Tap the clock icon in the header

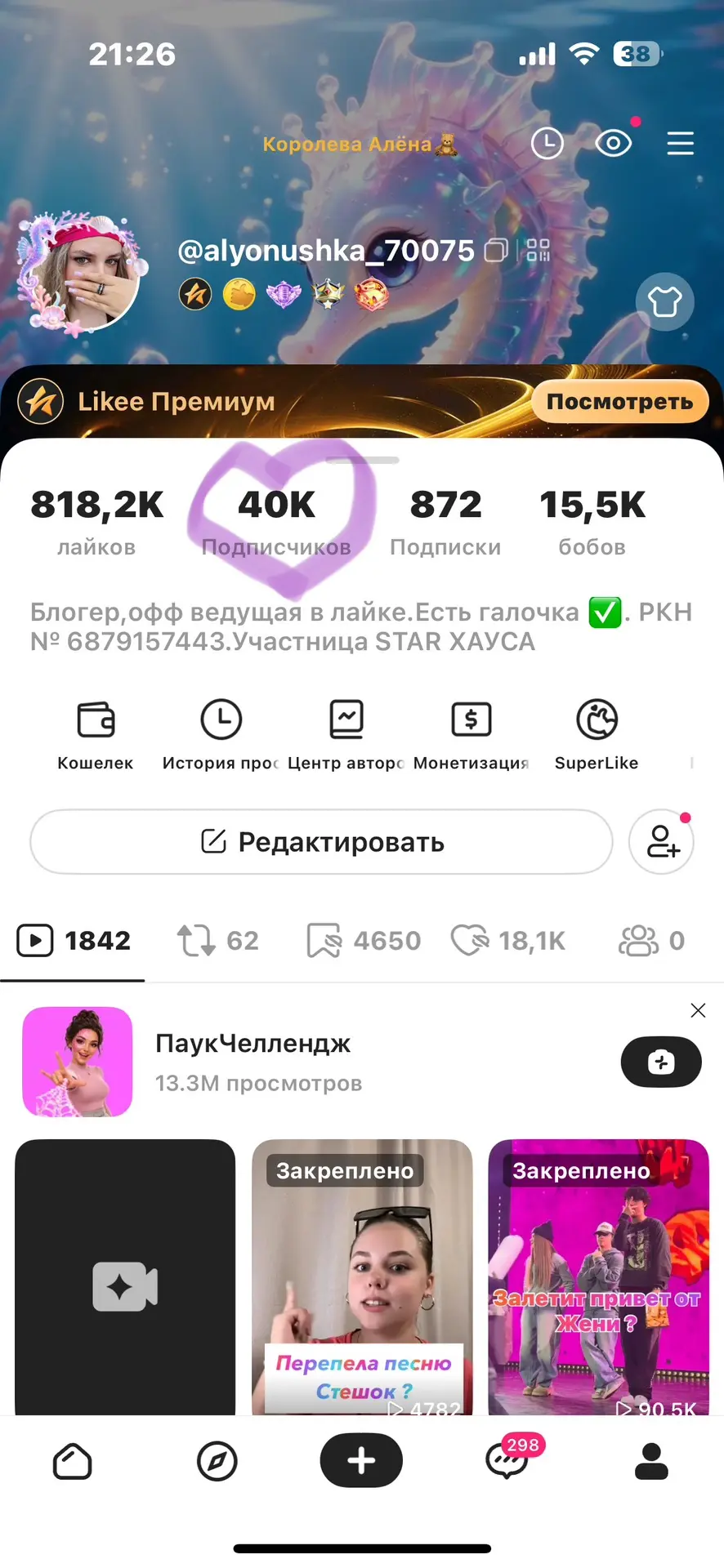pyautogui.click(x=547, y=144)
